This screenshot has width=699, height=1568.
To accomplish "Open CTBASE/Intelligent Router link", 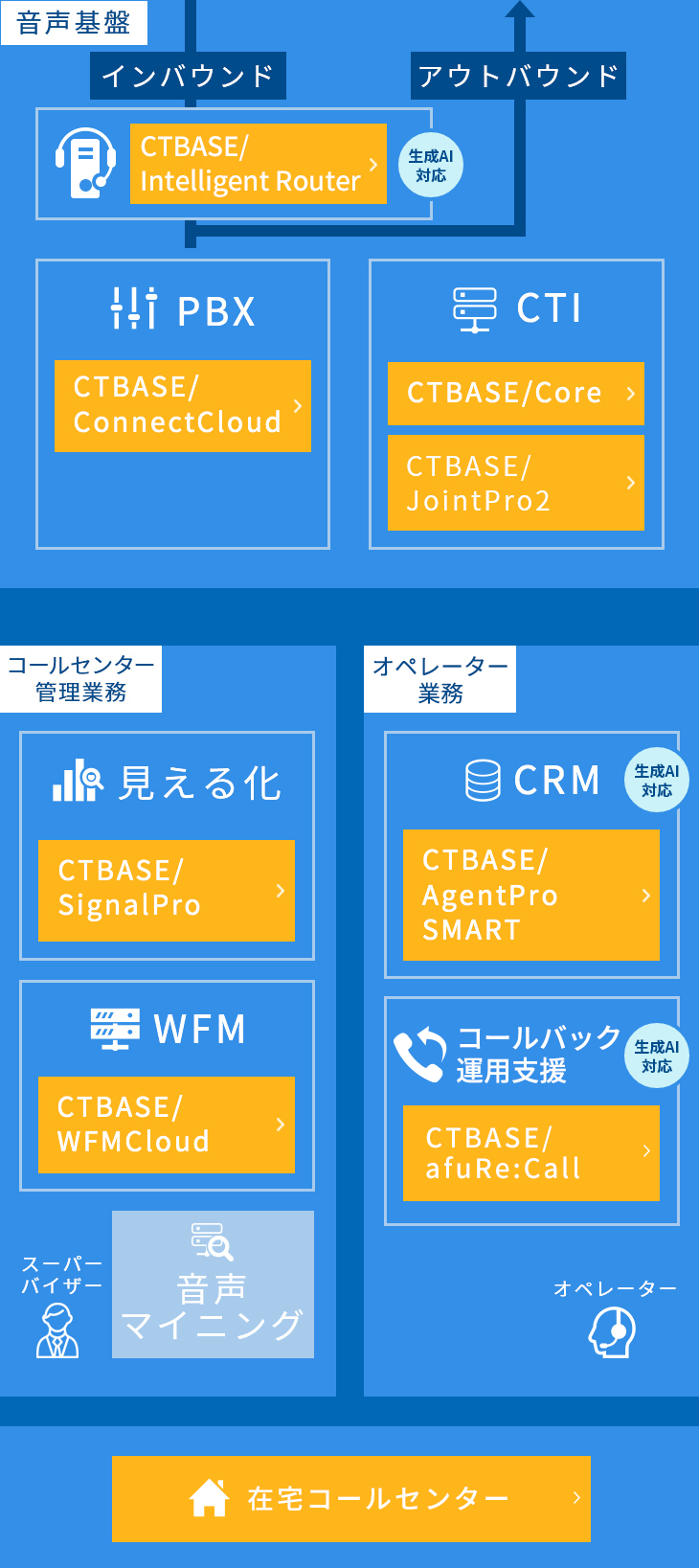I will point(258,164).
